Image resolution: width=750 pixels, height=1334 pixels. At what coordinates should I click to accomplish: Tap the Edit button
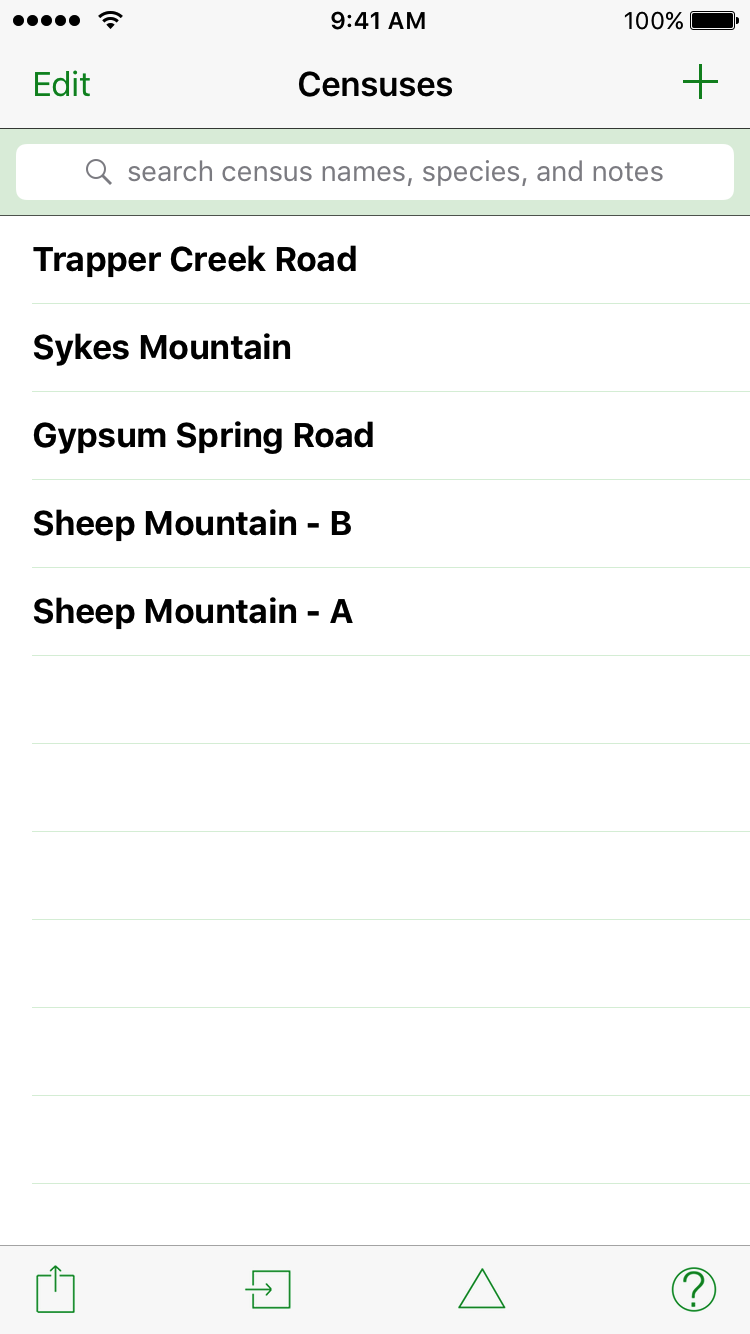tap(62, 84)
